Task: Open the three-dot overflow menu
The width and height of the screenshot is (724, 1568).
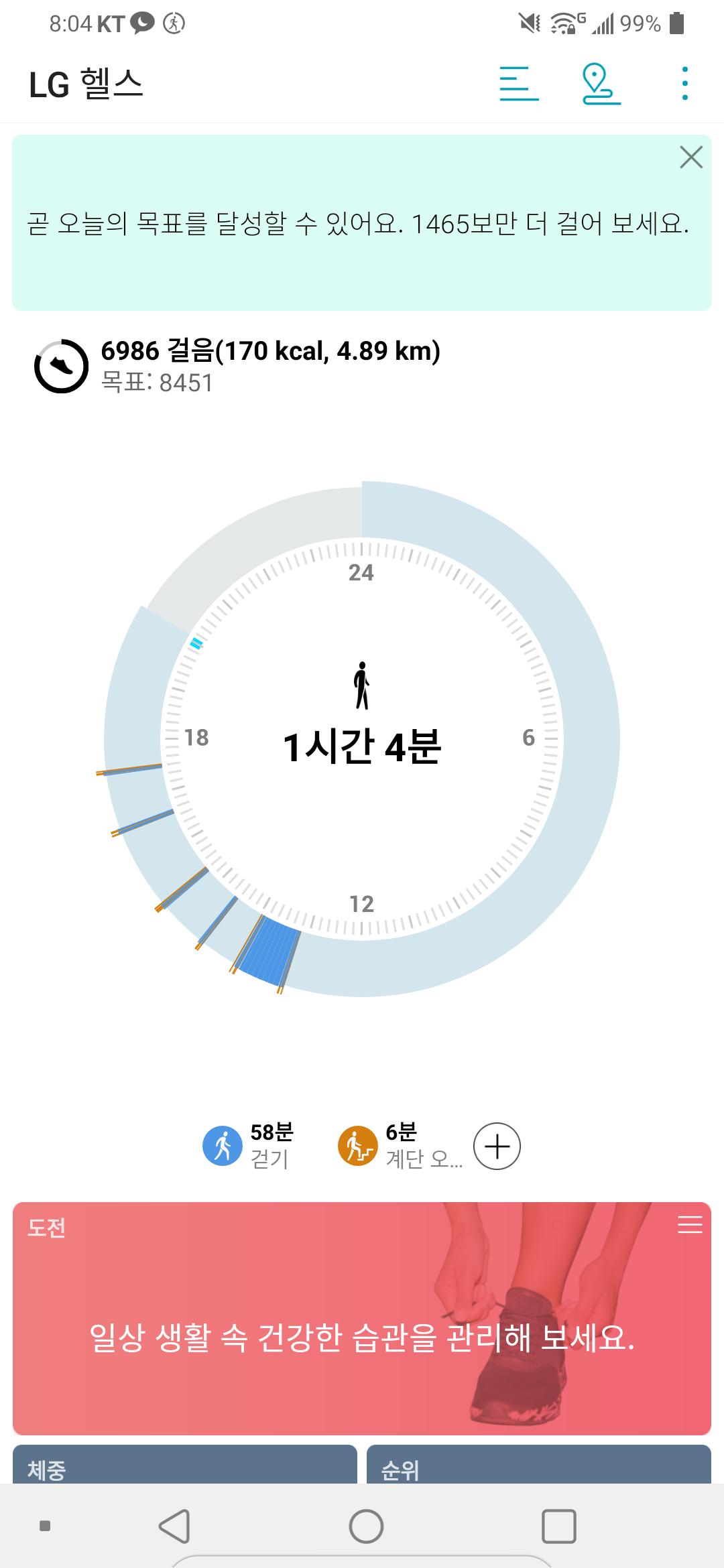Action: pyautogui.click(x=684, y=84)
